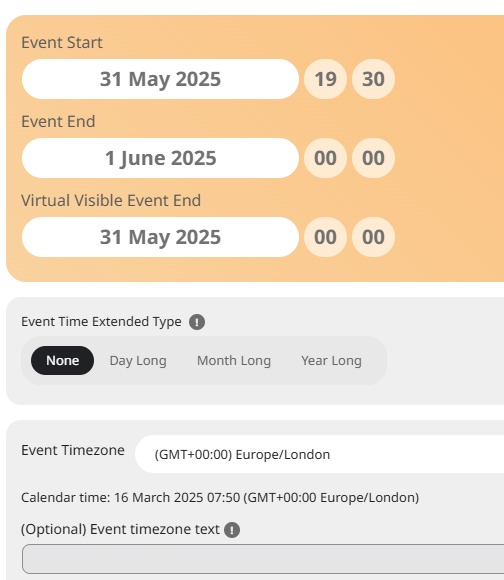Change Virtual Visible Event End minutes
This screenshot has width=504, height=580.
point(373,237)
